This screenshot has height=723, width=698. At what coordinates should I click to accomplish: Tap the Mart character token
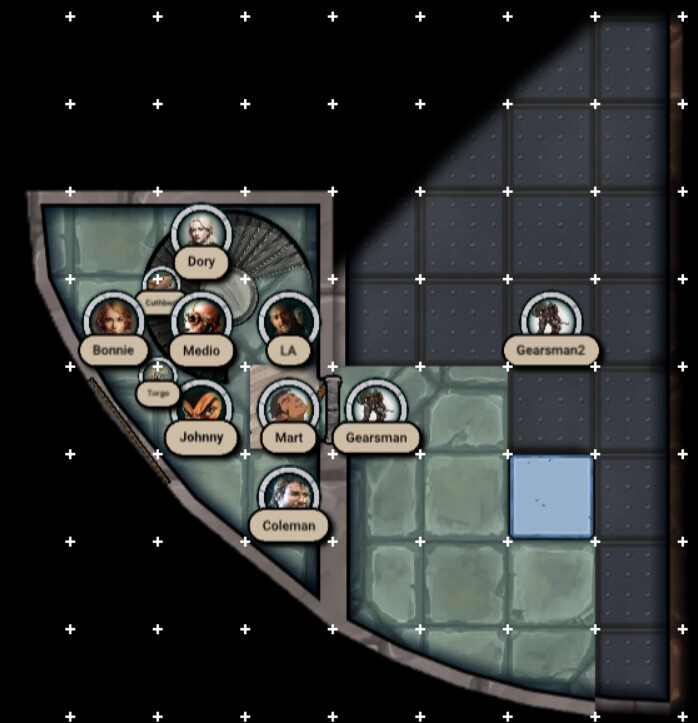[x=288, y=407]
